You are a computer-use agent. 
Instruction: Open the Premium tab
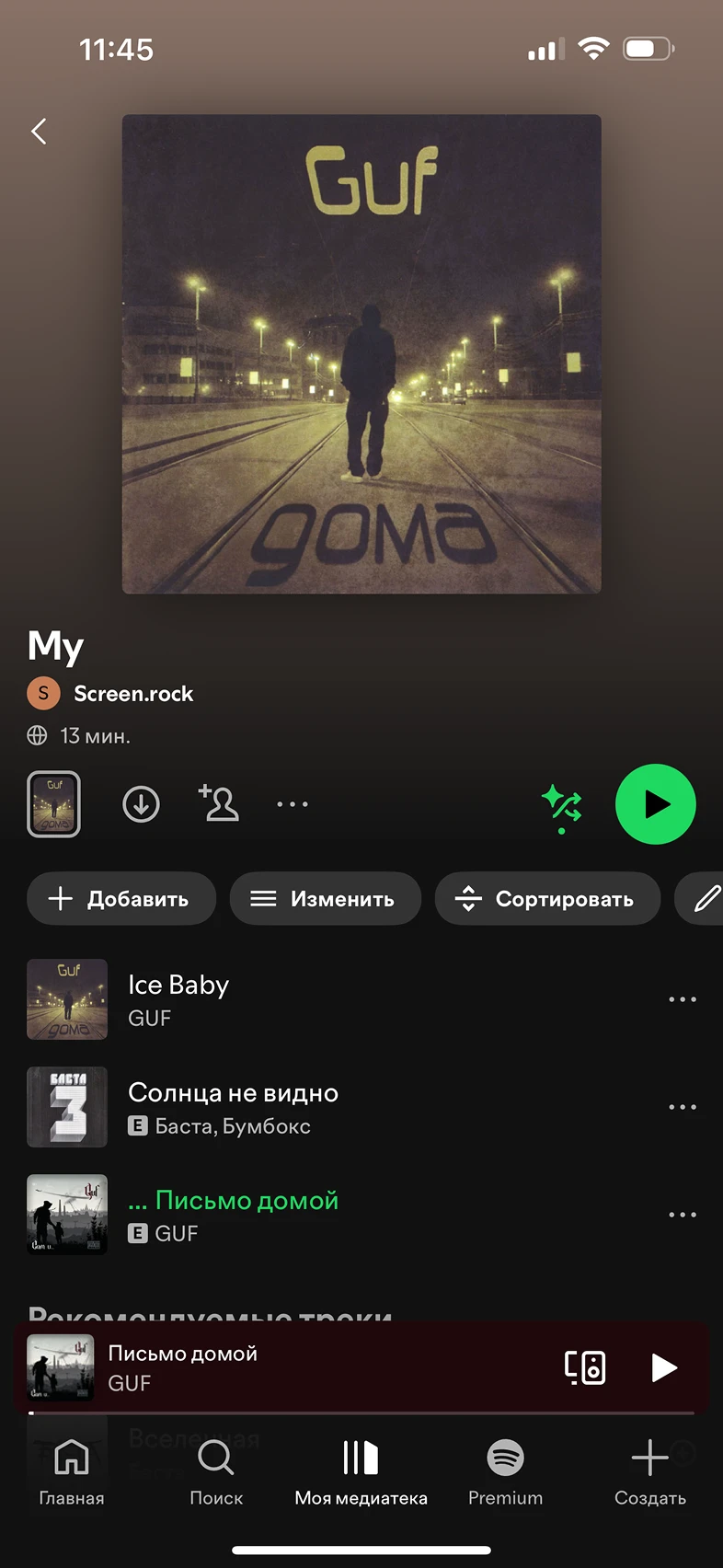click(x=505, y=1472)
